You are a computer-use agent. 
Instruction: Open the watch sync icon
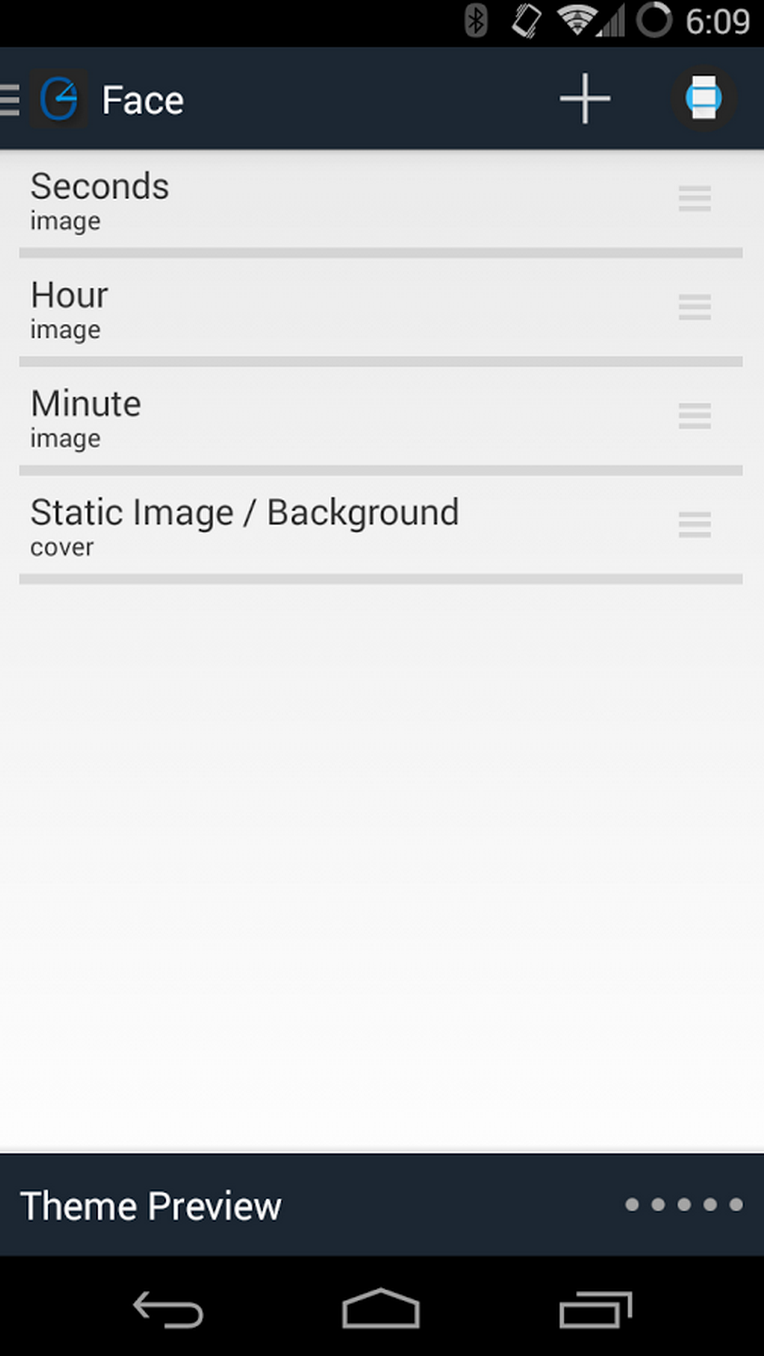tap(704, 98)
